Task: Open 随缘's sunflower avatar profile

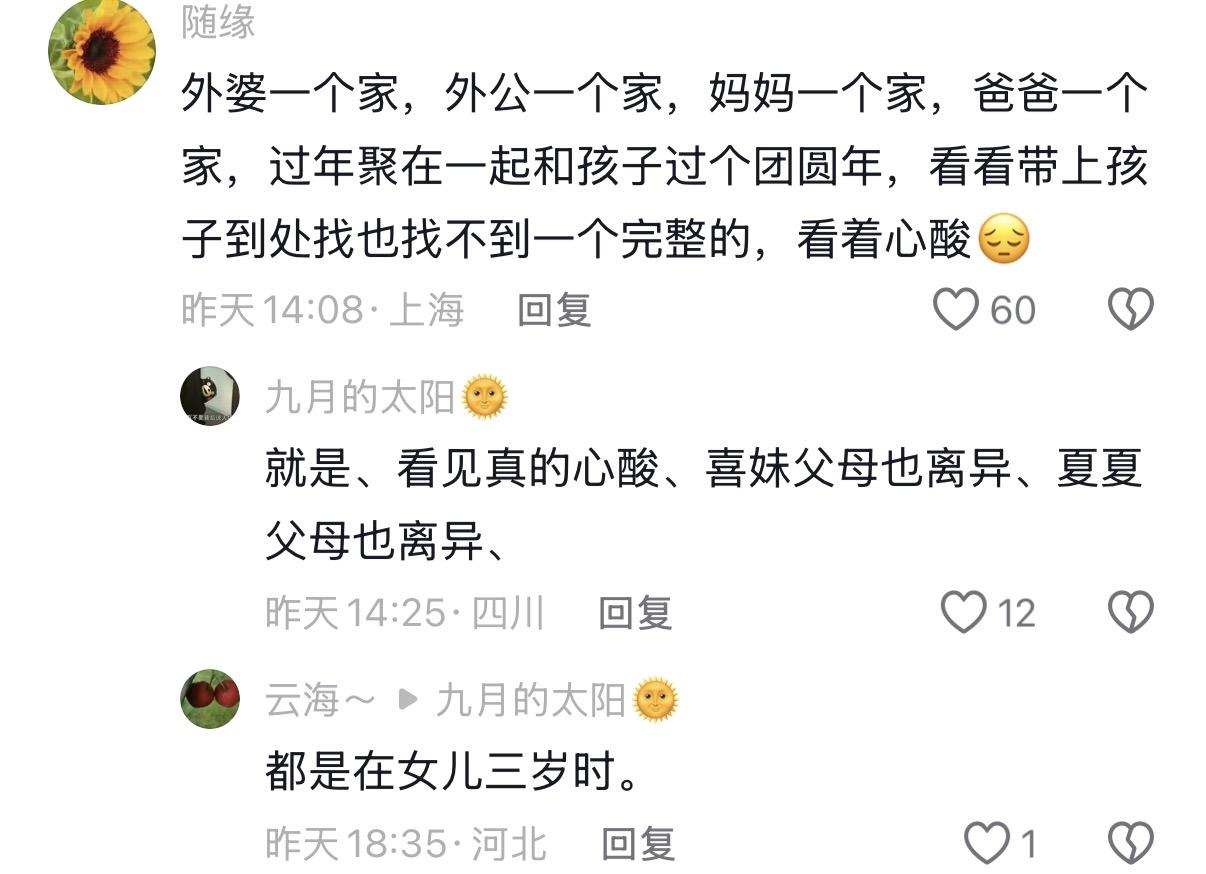Action: point(102,52)
